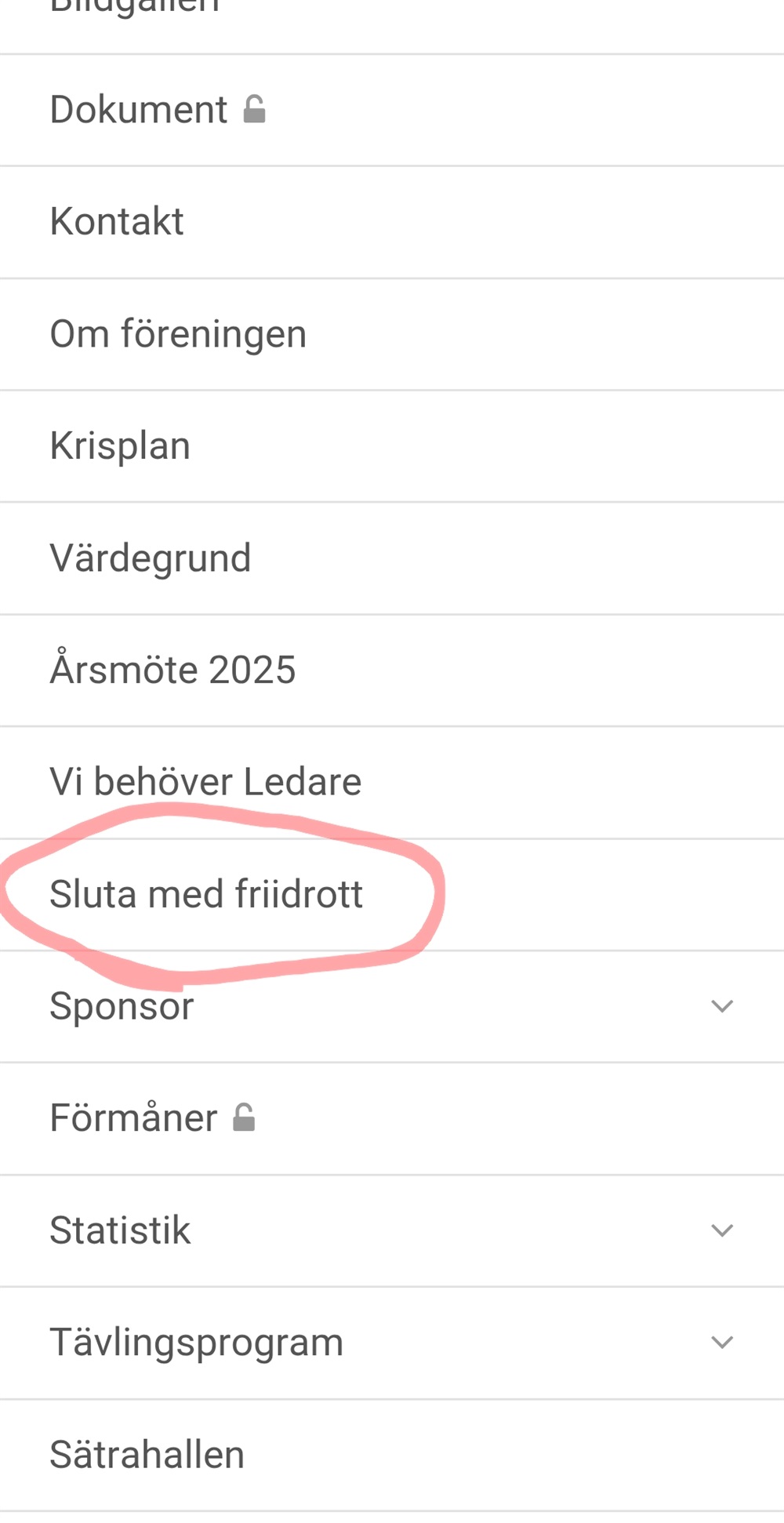Open Vi behöver Ledare

205,783
